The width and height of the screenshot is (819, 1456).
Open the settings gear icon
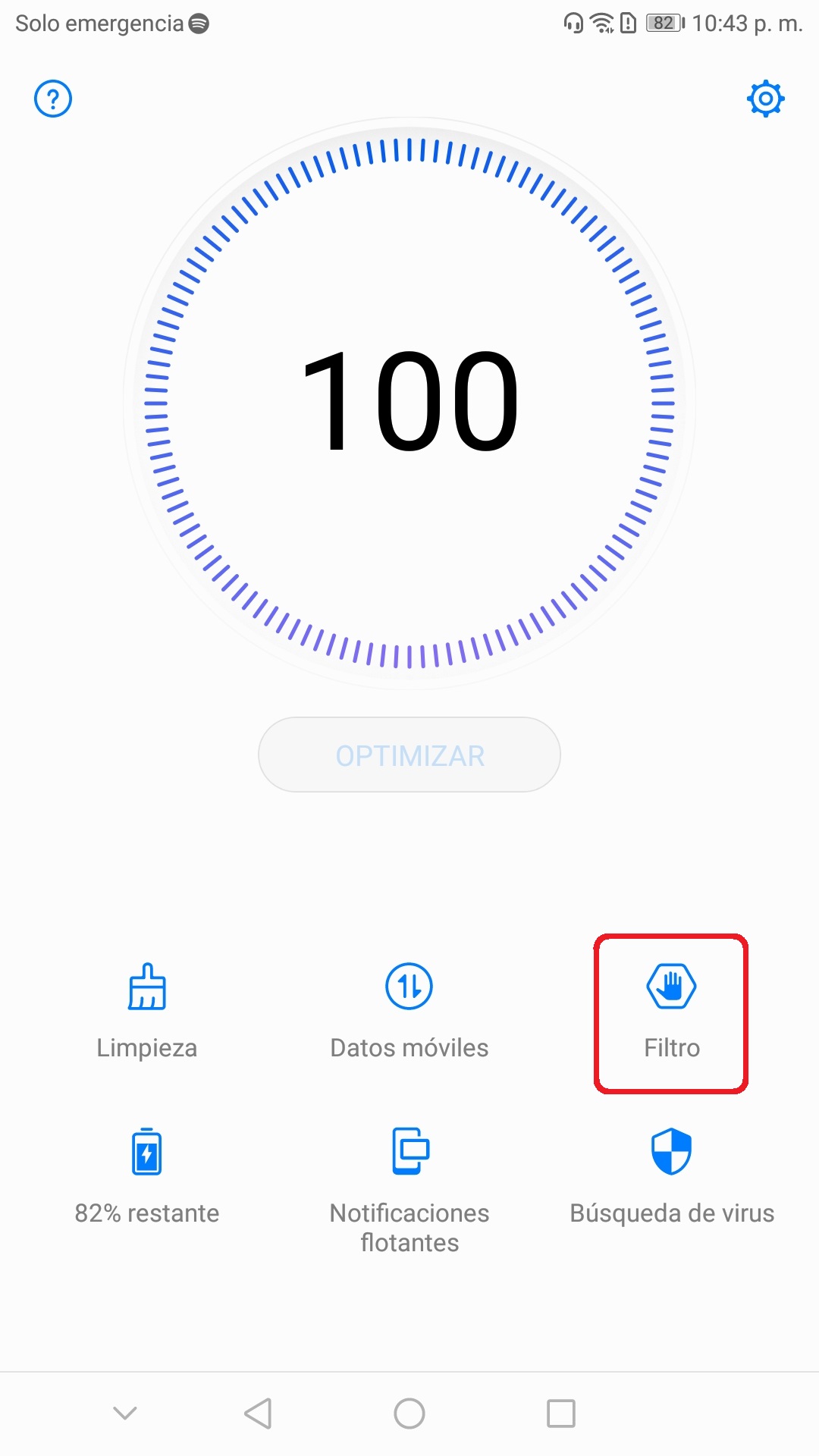(766, 99)
